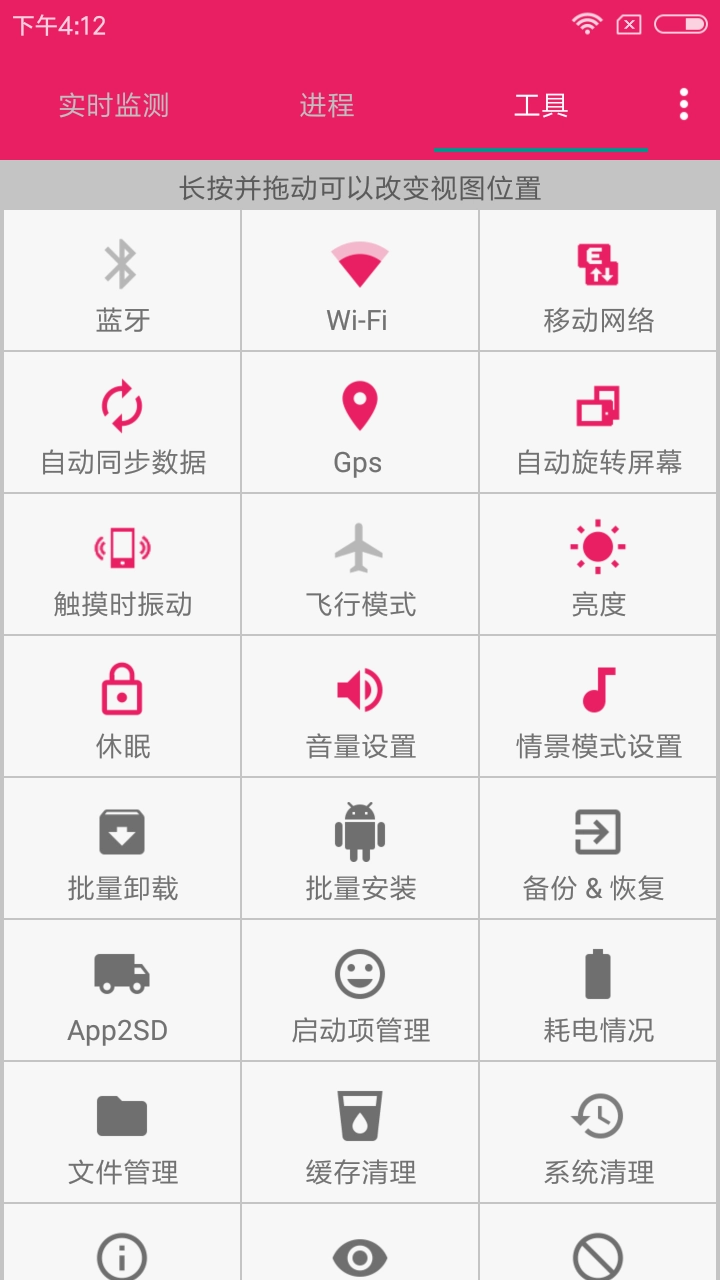Toggle the Wi-Fi switch
720x1280 pixels.
click(360, 280)
